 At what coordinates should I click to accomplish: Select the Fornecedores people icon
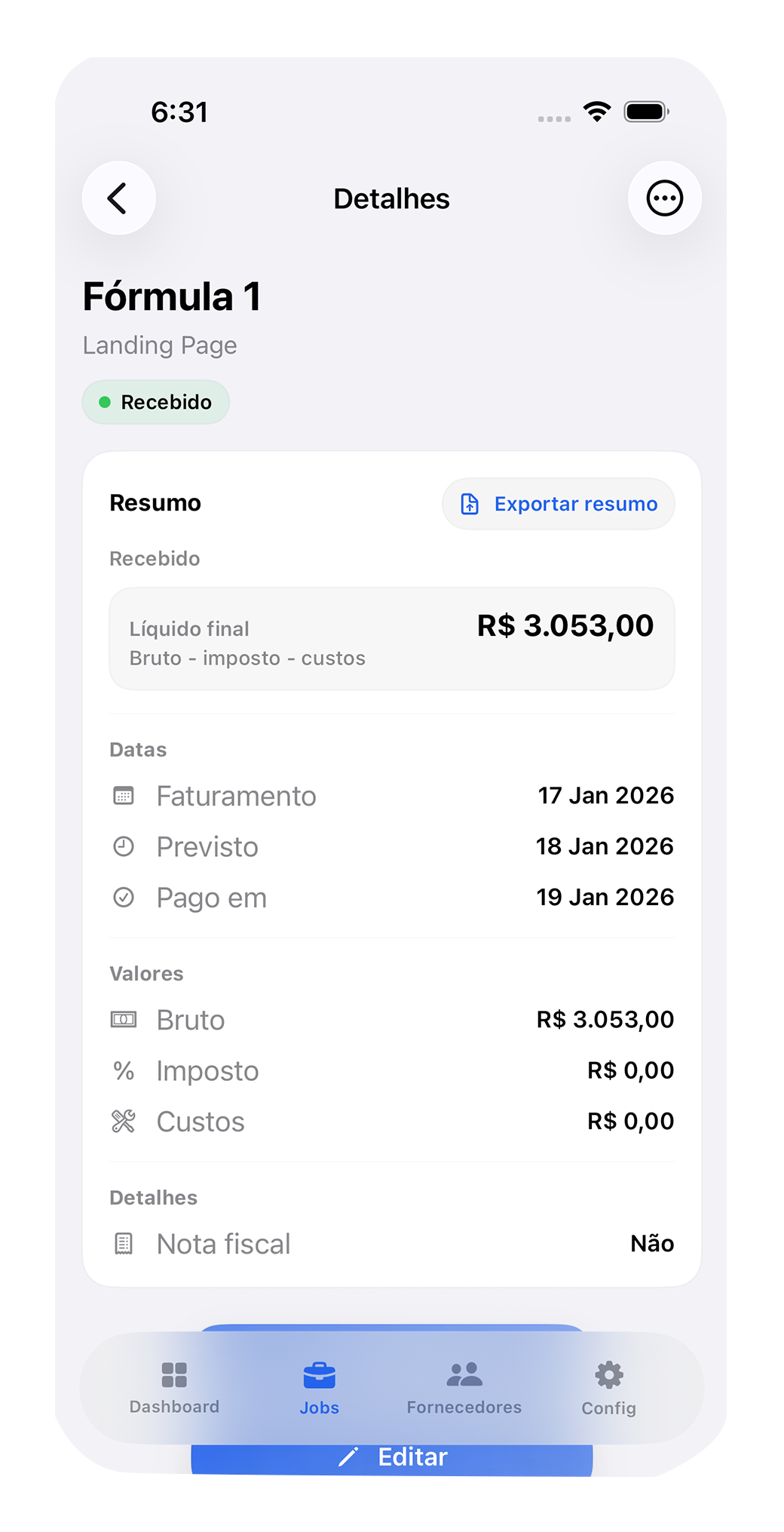[464, 1374]
